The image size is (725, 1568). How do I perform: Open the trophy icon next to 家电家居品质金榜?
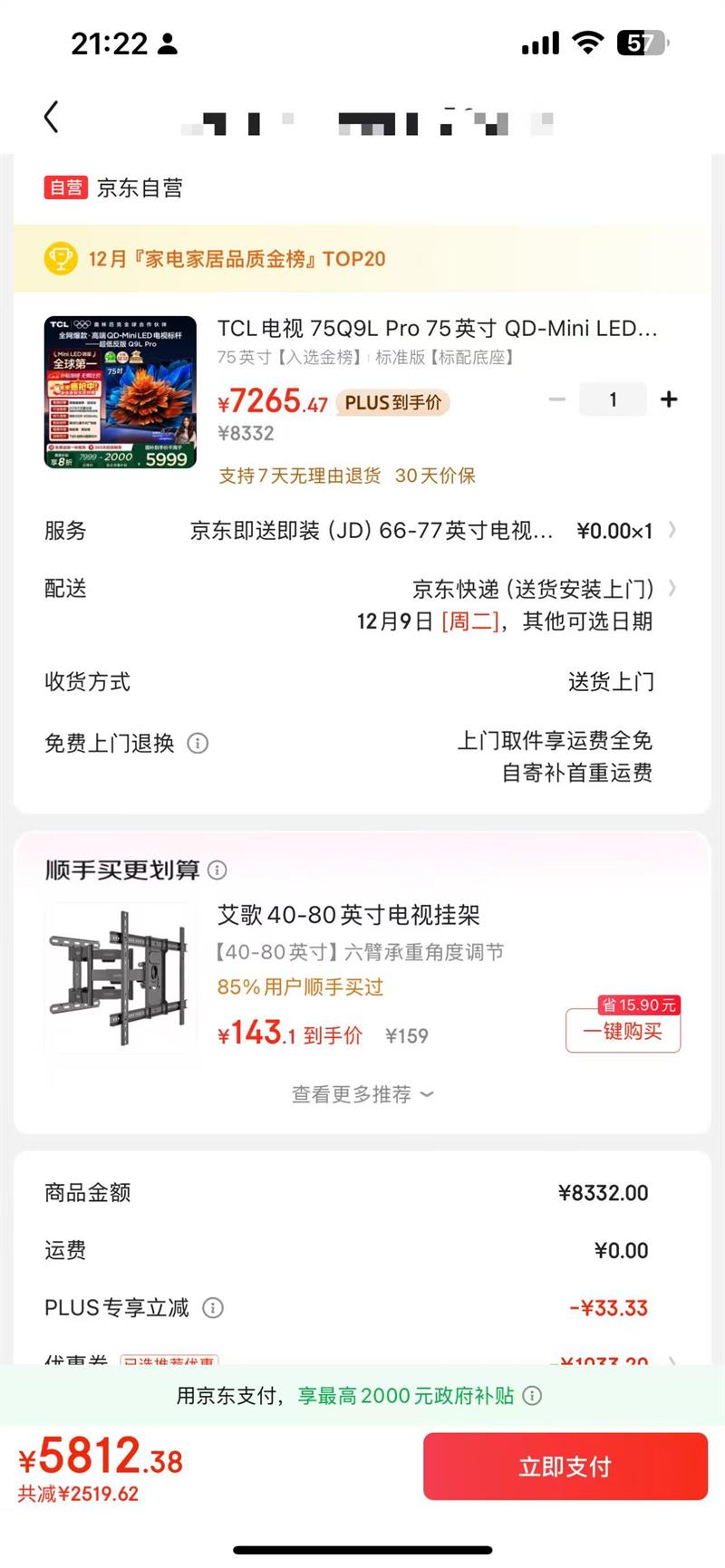(60, 259)
